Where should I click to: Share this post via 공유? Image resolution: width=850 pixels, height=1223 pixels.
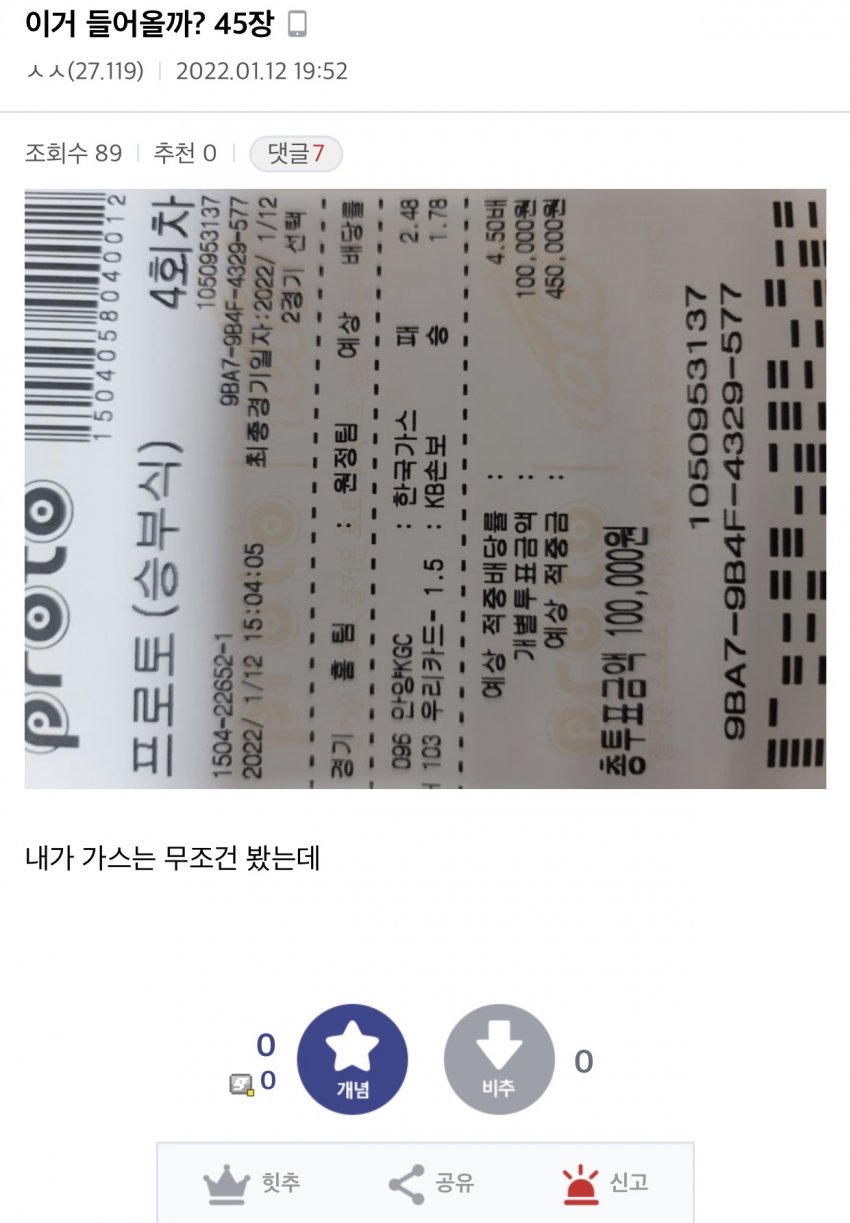431,1184
